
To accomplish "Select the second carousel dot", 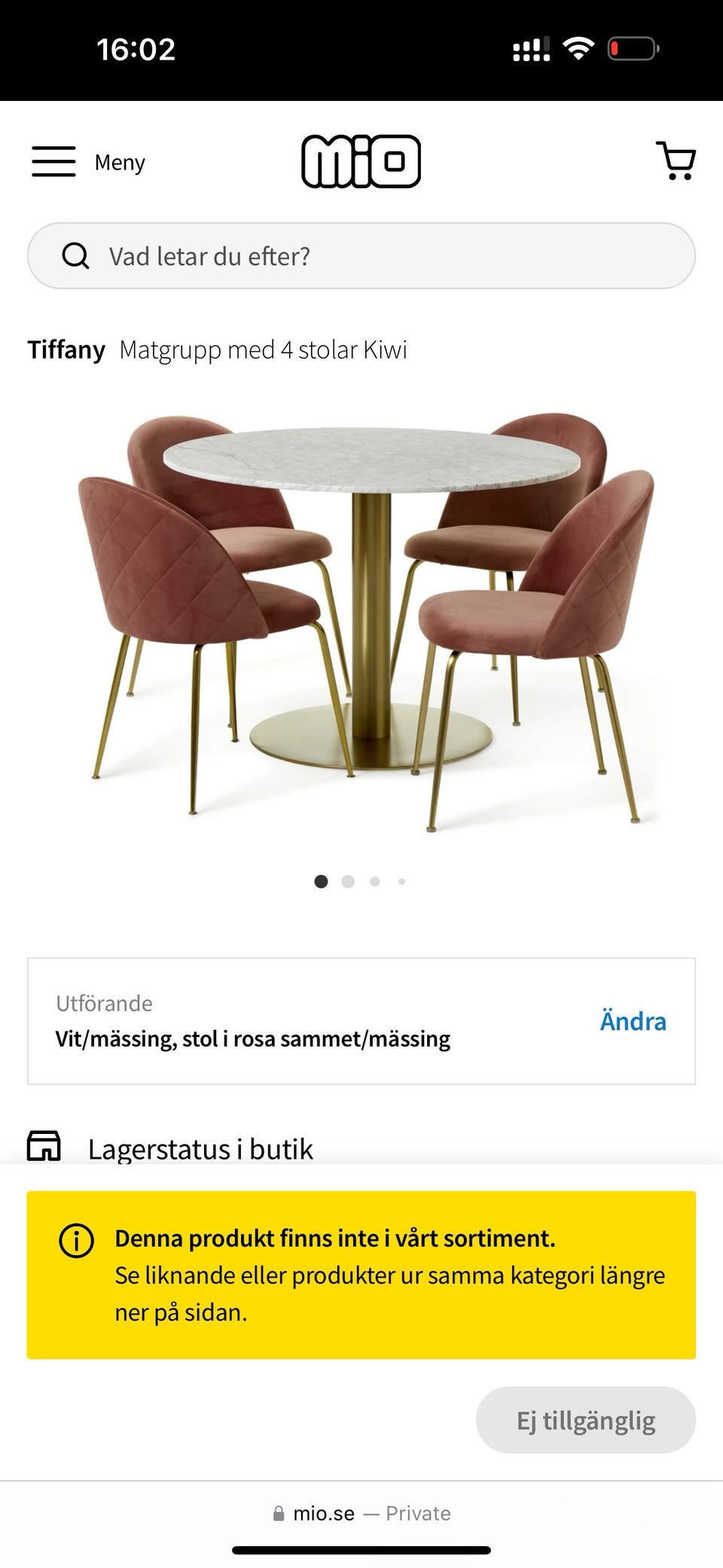I will (348, 881).
